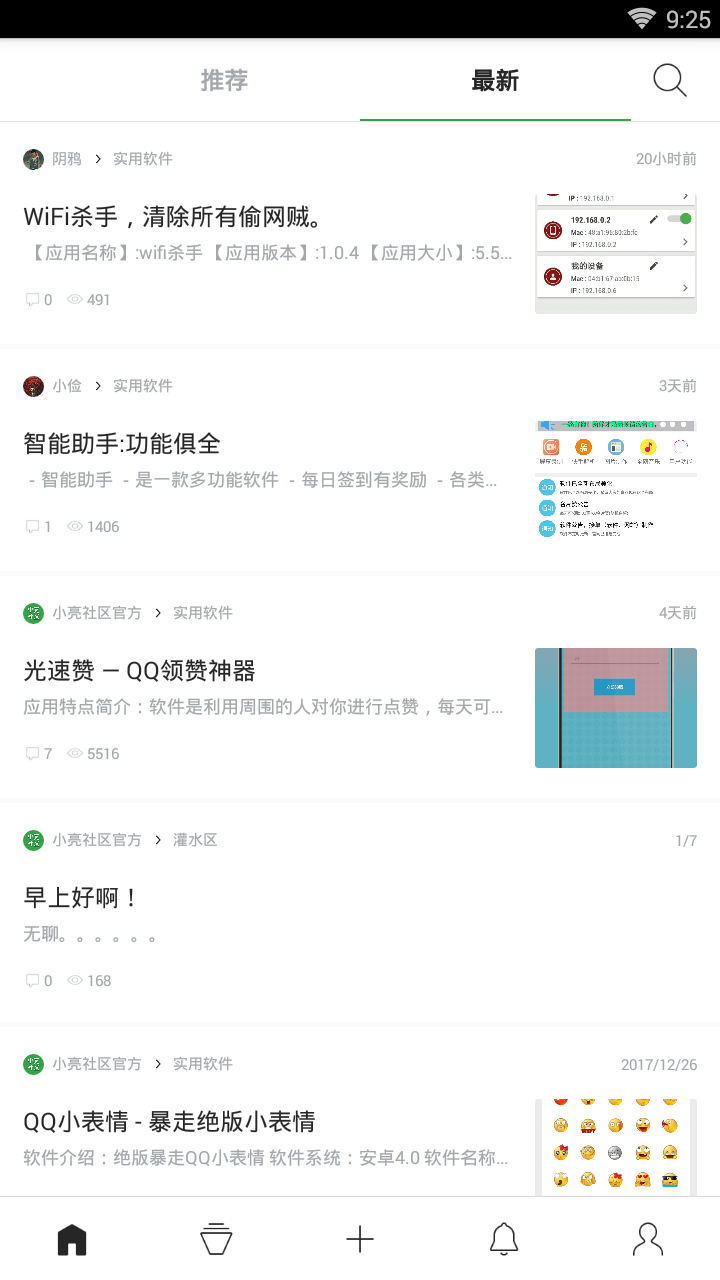Open the profile tab
720x1280 pixels.
(x=648, y=1240)
